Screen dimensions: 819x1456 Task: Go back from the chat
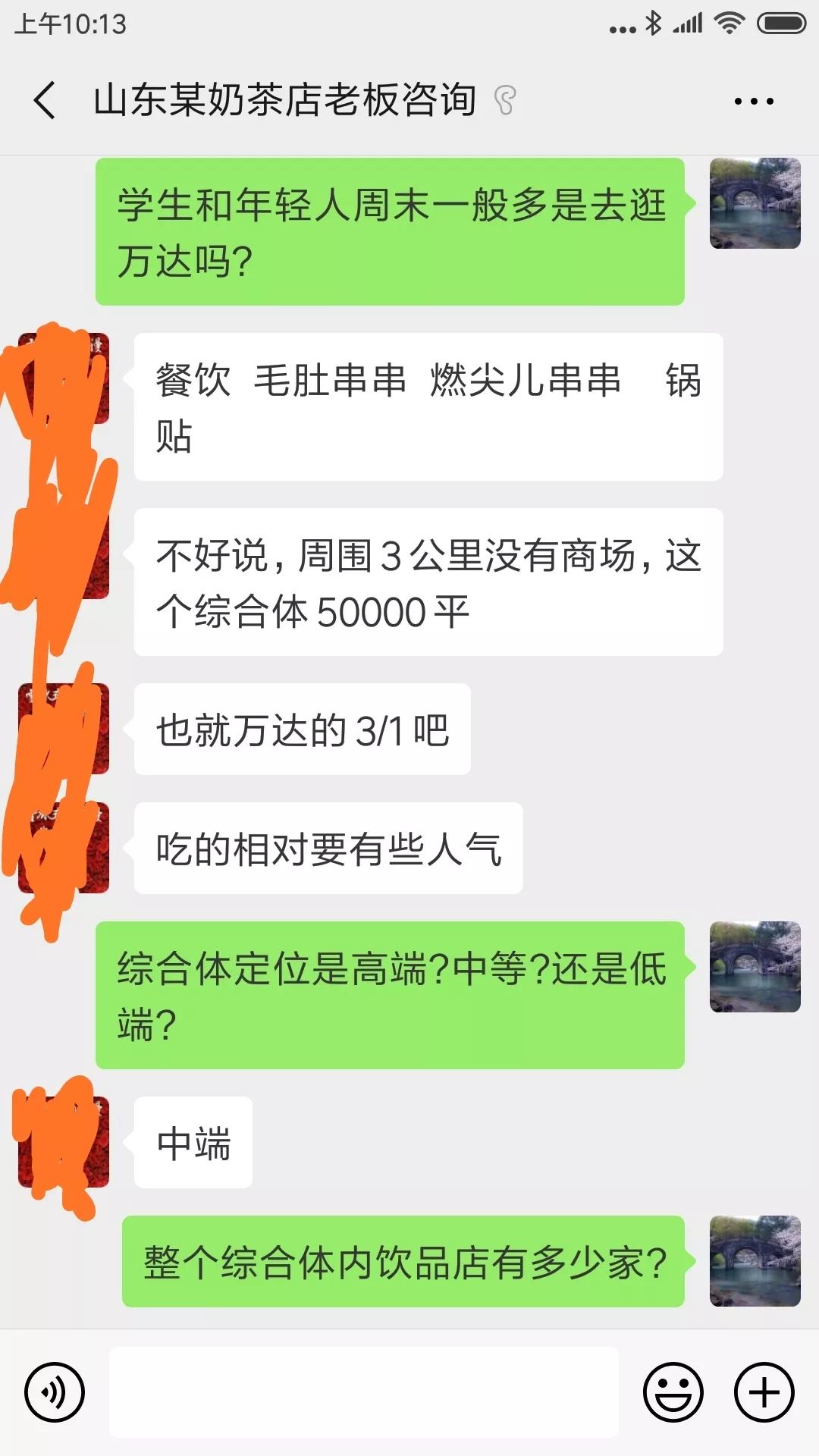coord(45,100)
